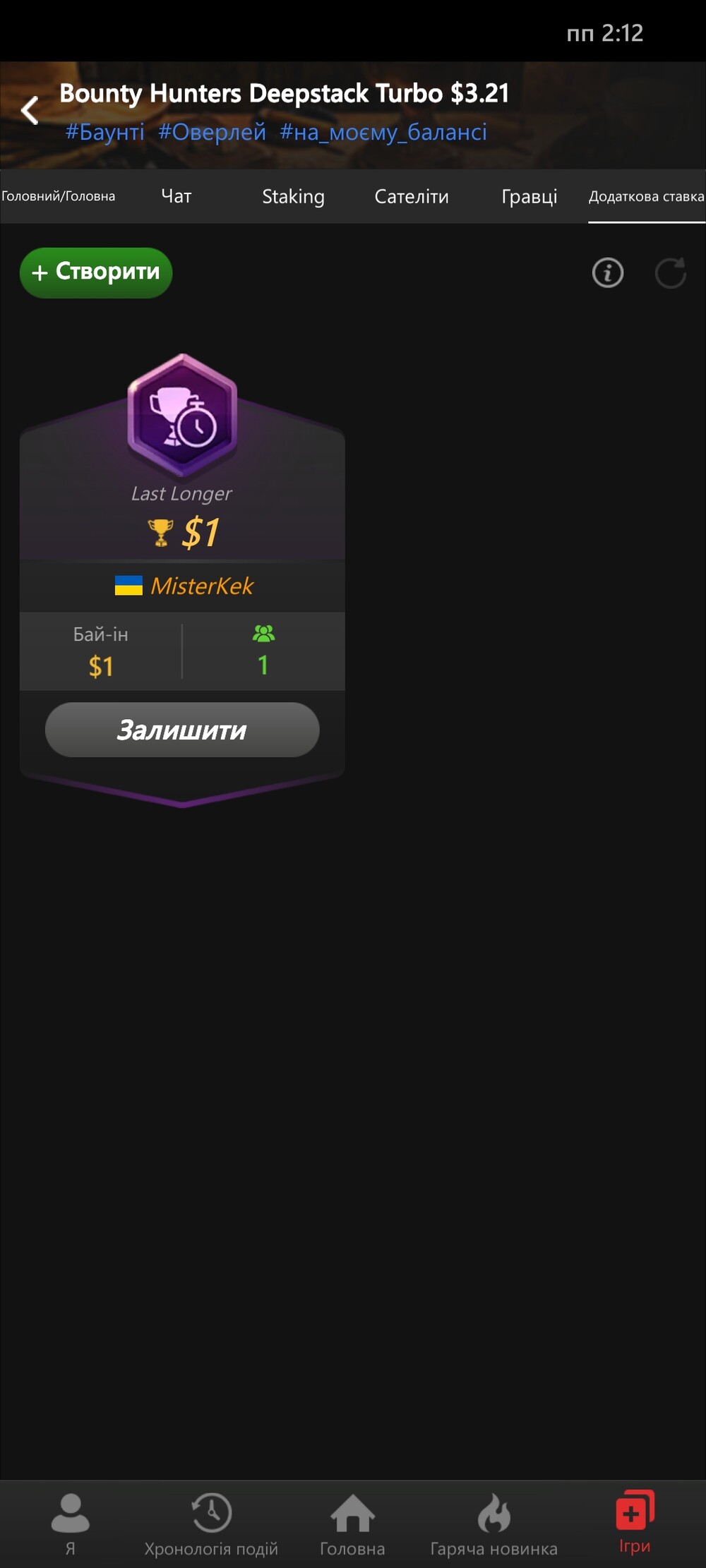Tap the green Створити button

[x=96, y=272]
